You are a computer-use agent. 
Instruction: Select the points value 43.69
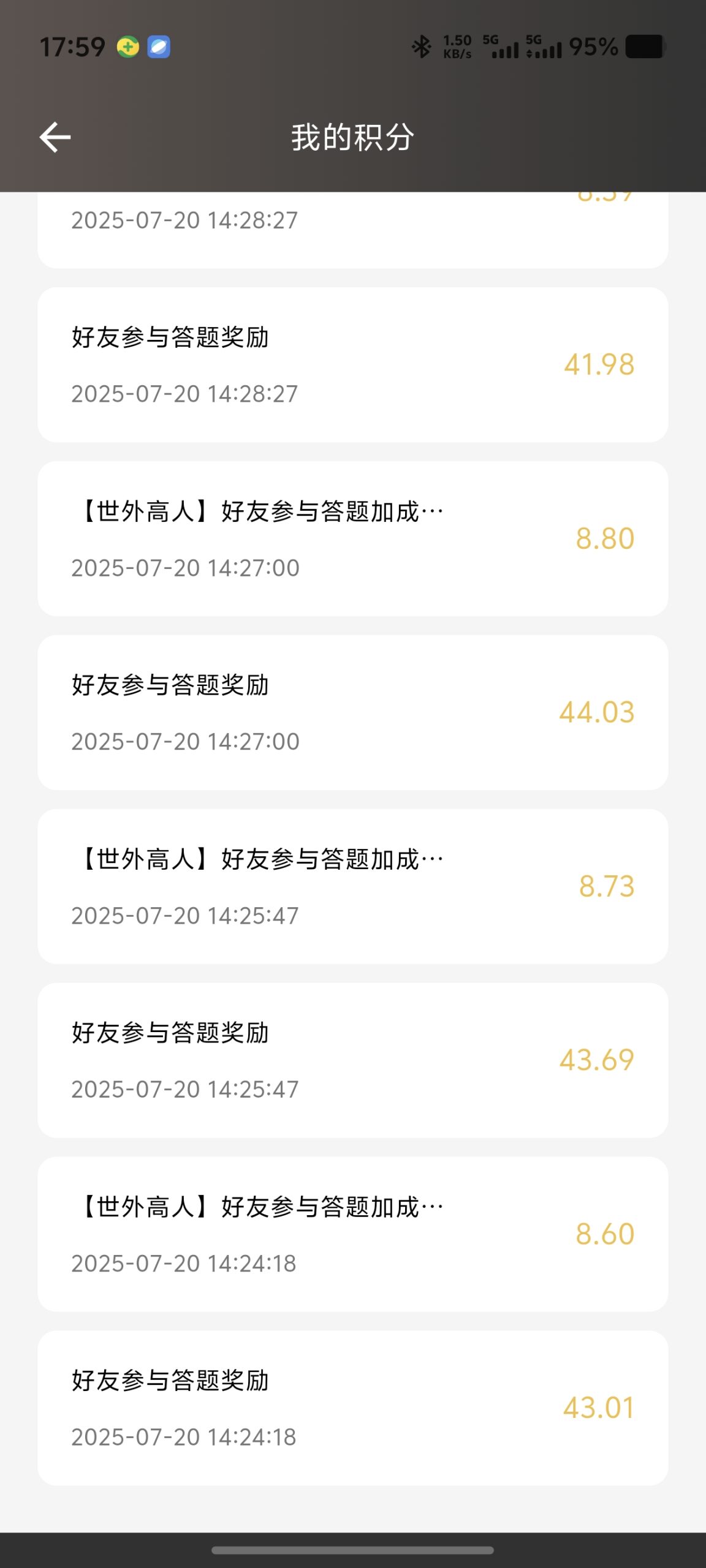(x=598, y=1060)
